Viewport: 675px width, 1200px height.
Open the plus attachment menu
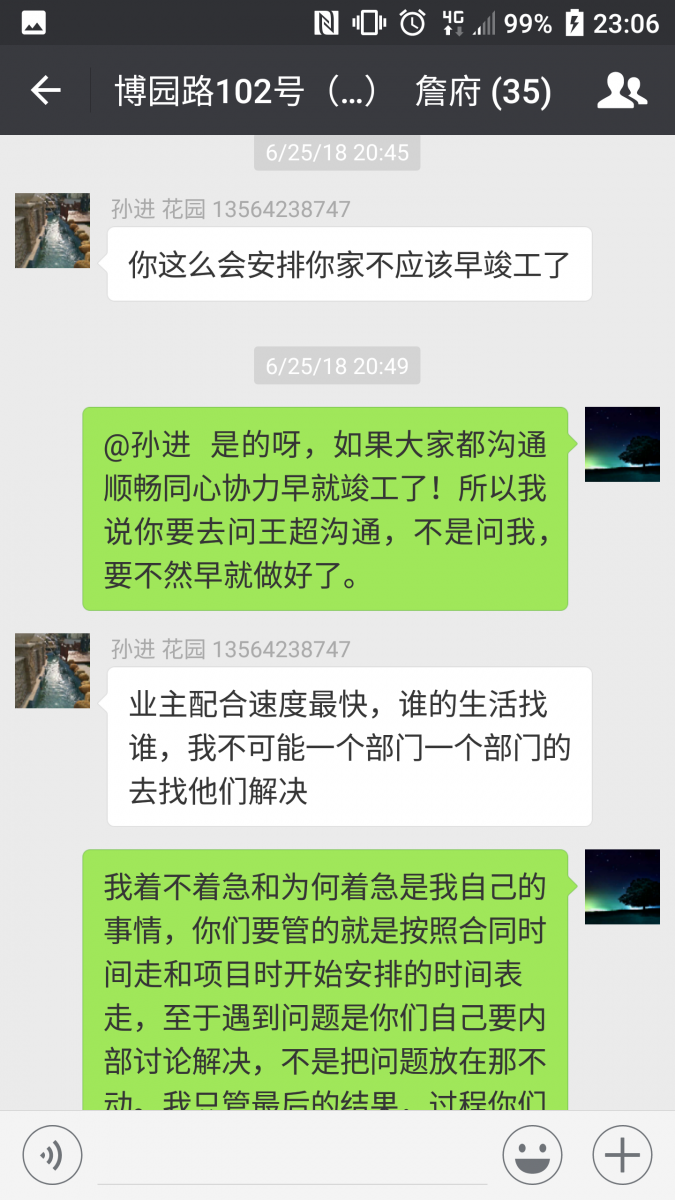click(x=622, y=1156)
